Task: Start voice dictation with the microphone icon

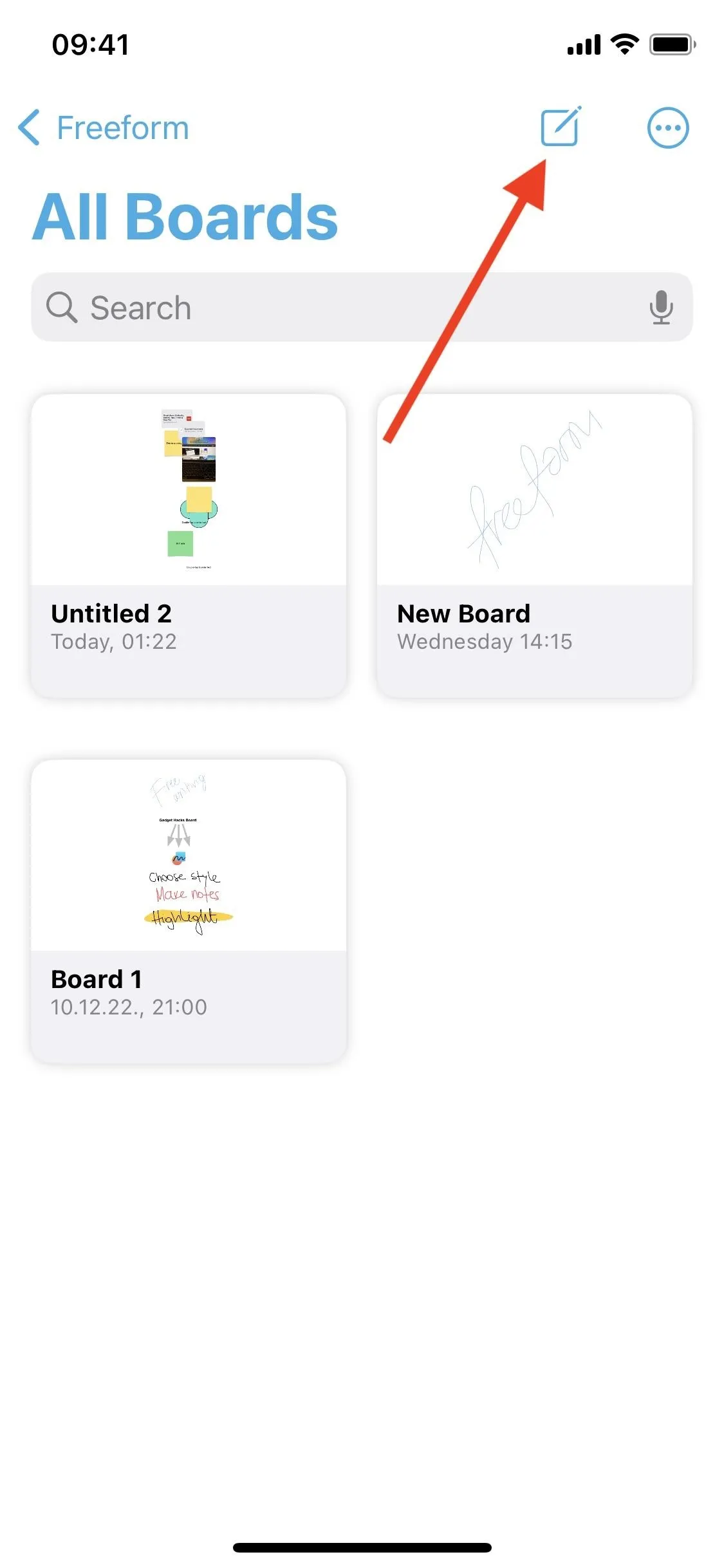Action: (661, 307)
